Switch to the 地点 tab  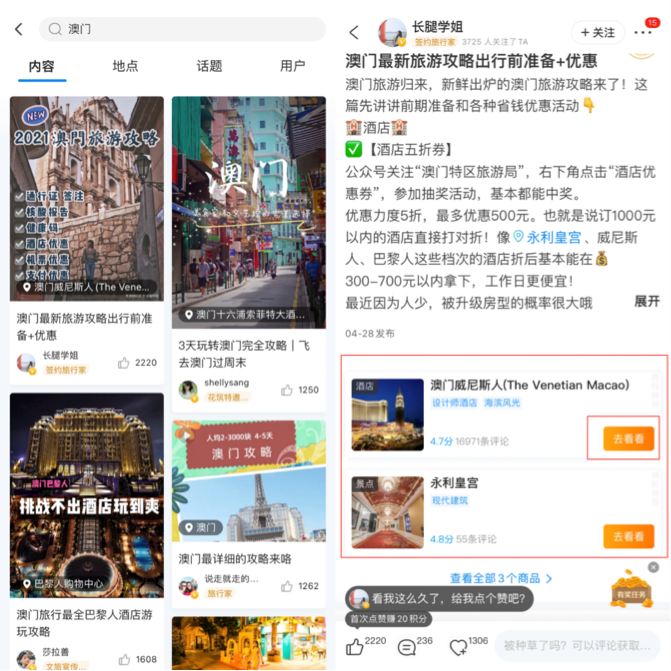tap(126, 66)
